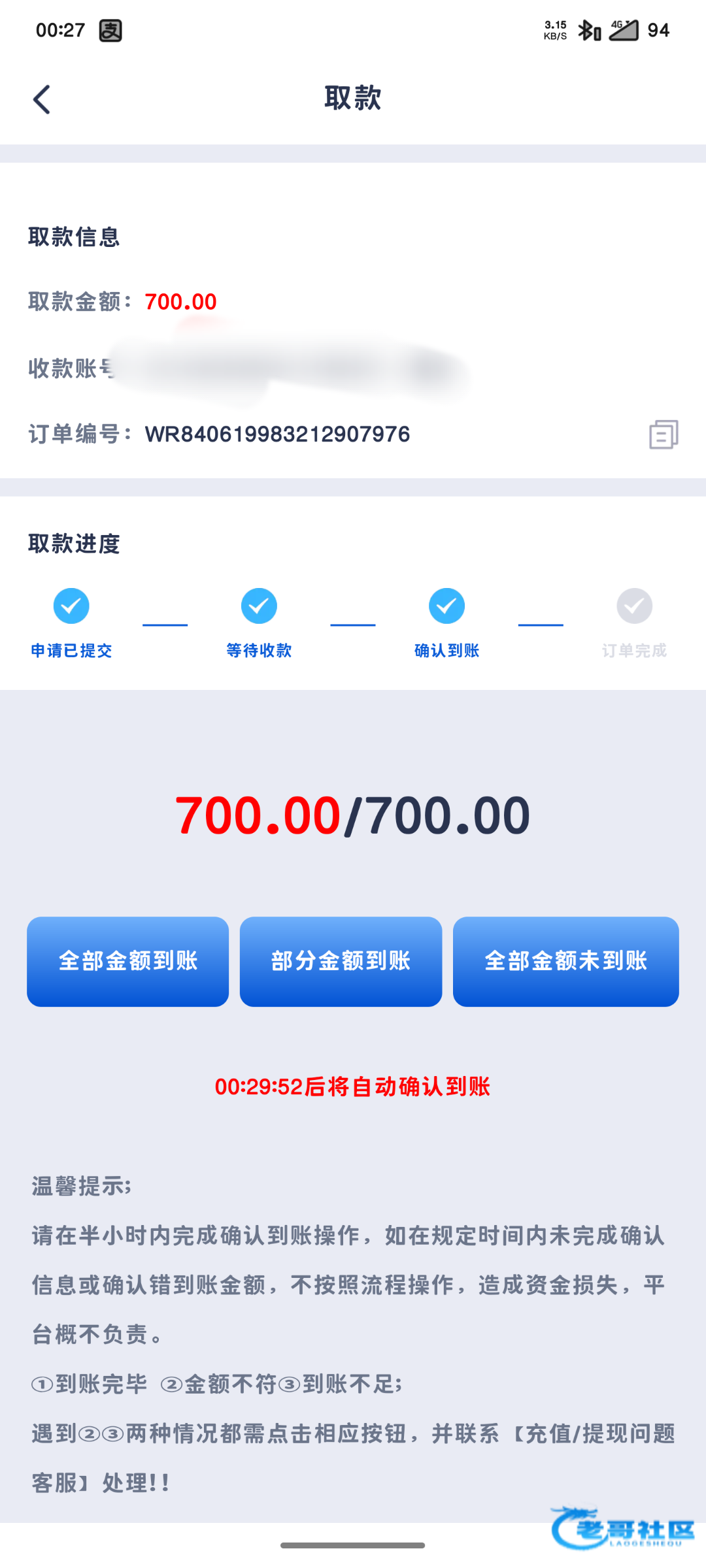Viewport: 706px width, 1568px height.
Task: Copy the order number WR840619983212907976
Action: coord(664,434)
